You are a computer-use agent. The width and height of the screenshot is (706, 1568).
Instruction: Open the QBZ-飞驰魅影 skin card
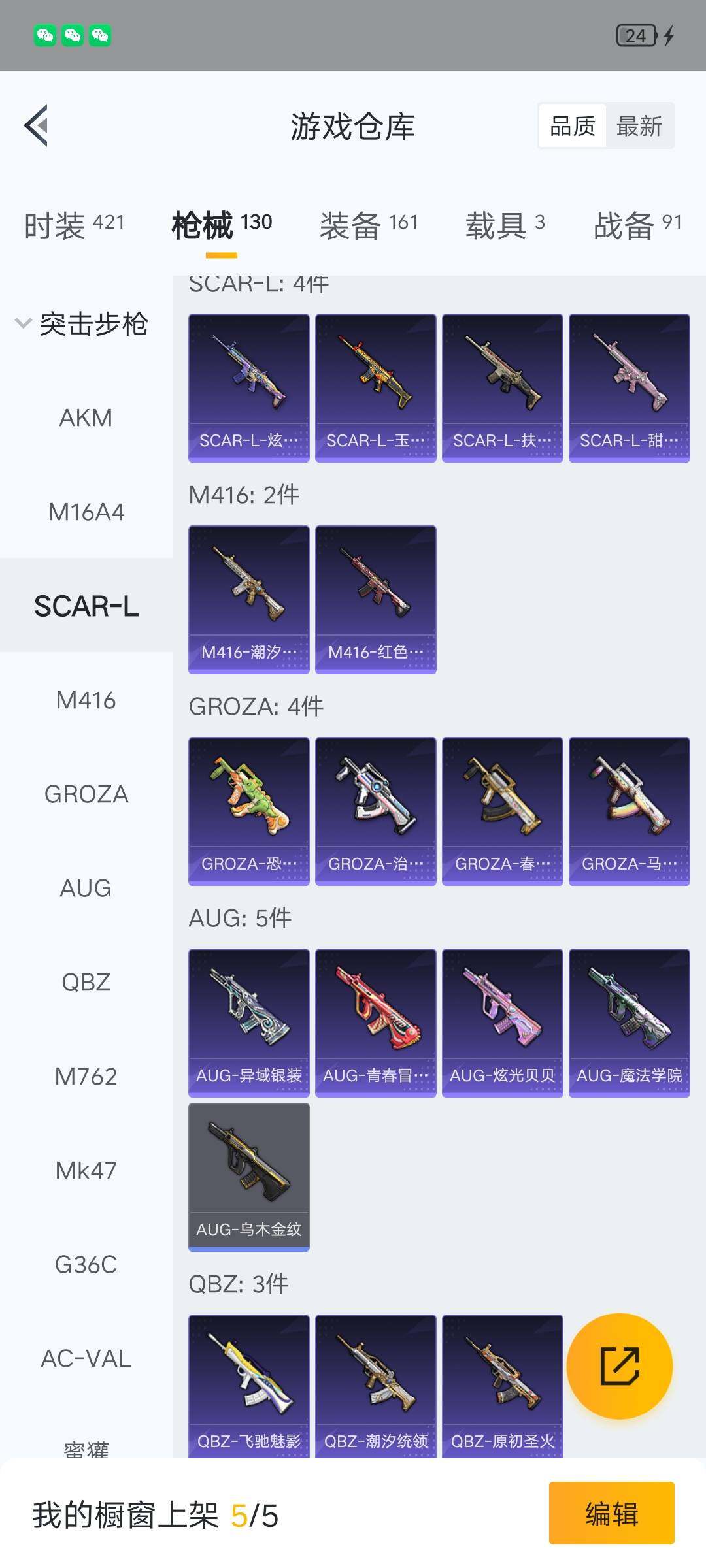click(248, 1386)
